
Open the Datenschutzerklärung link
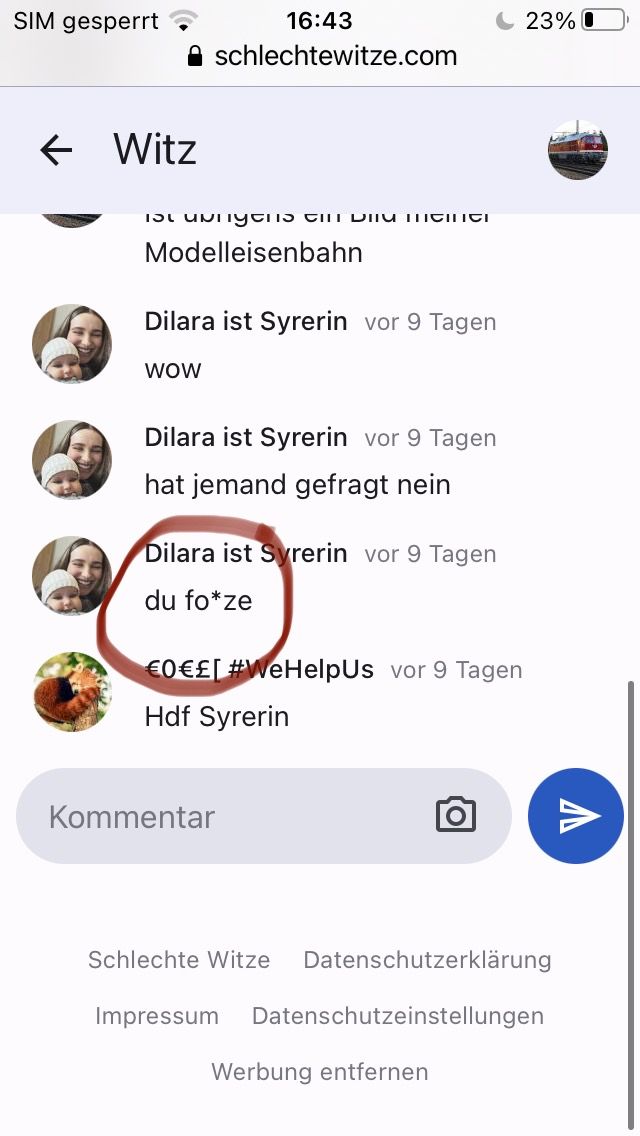click(x=427, y=960)
